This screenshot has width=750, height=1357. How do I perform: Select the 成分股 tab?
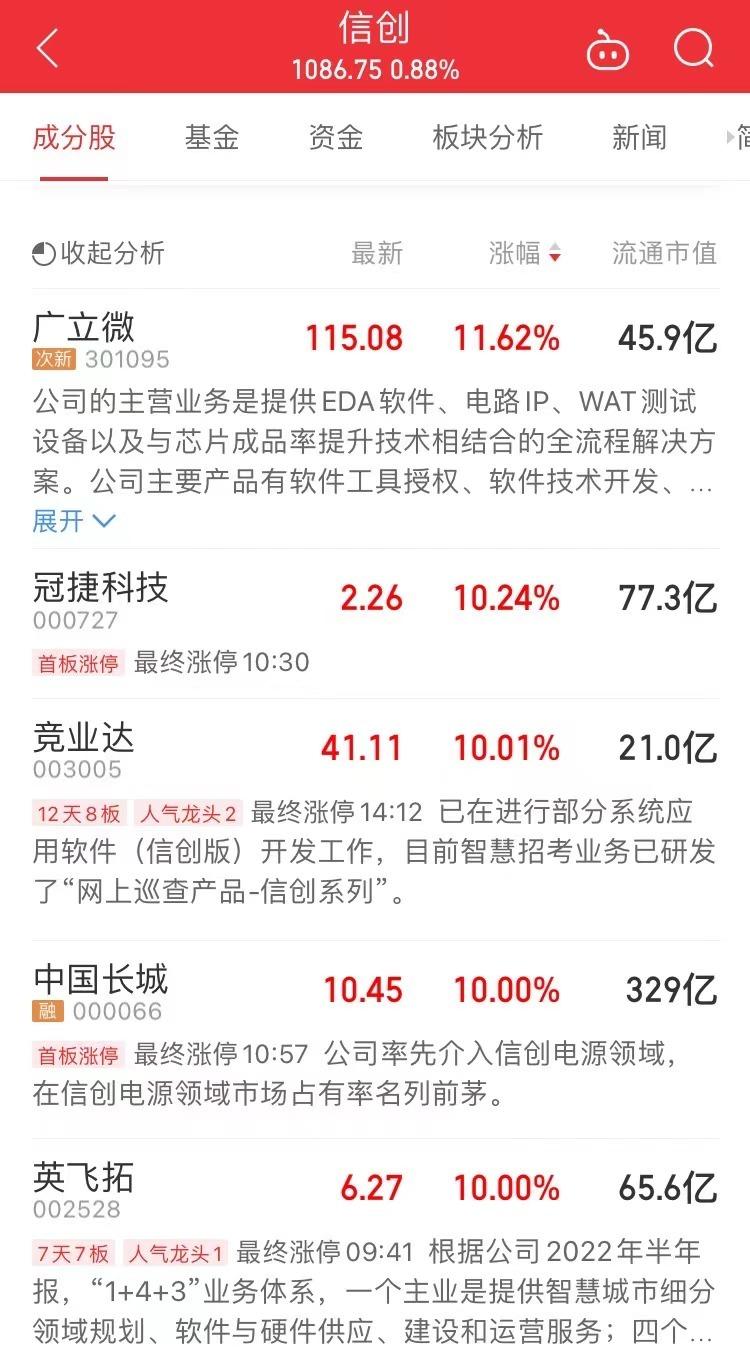tap(74, 137)
